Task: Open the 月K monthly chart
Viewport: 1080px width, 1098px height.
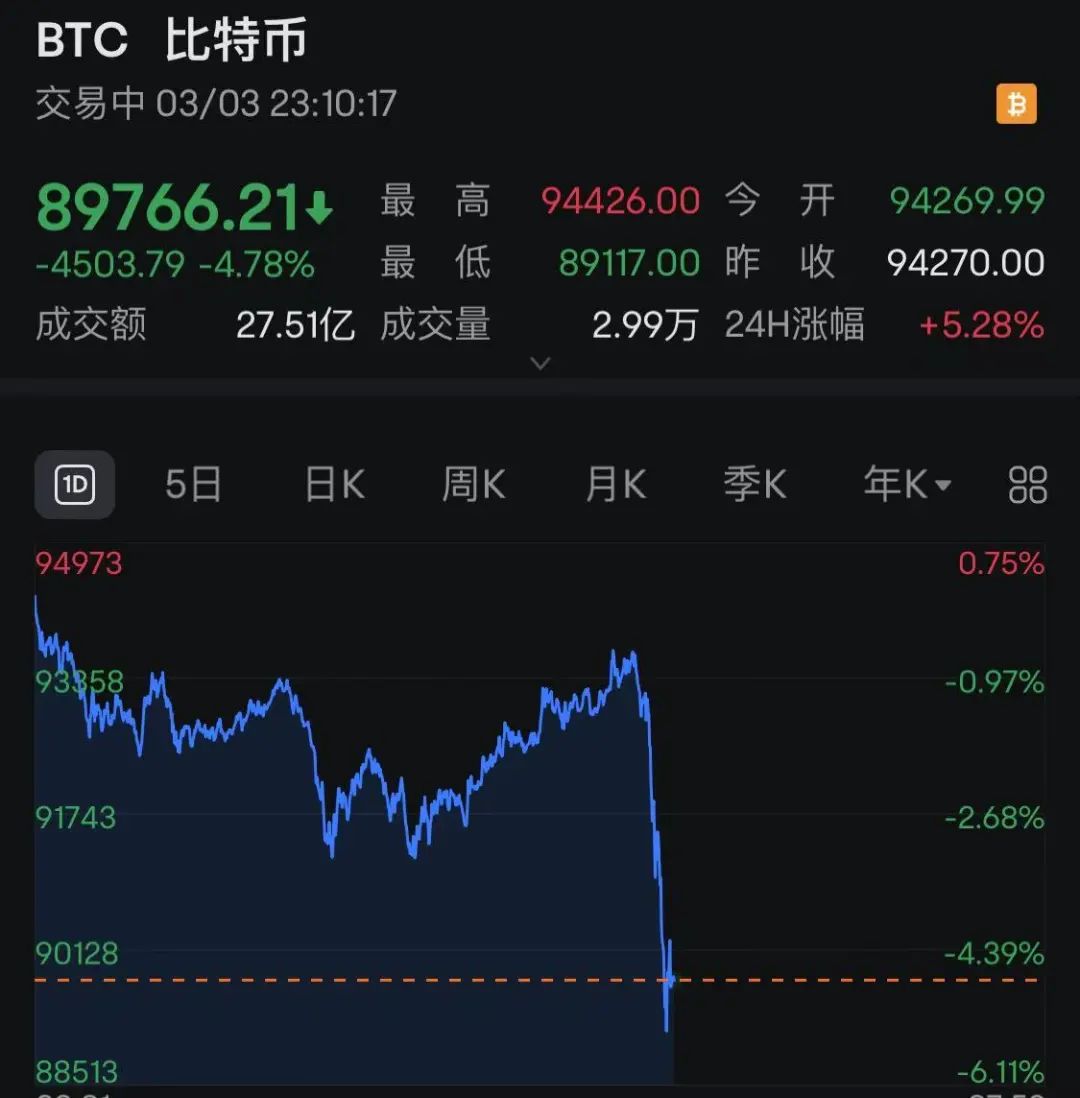Action: point(616,485)
